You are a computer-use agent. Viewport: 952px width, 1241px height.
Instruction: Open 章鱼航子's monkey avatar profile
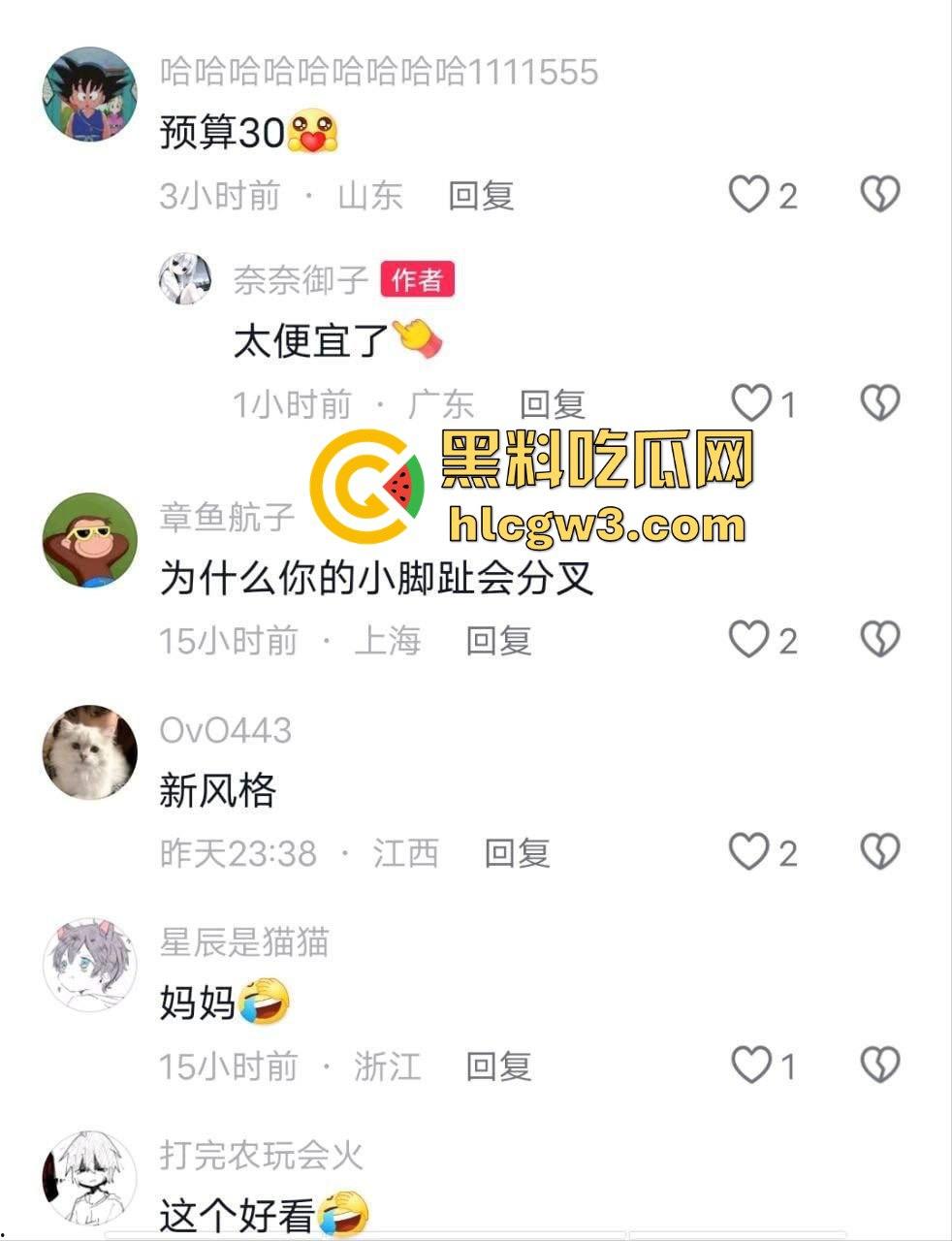click(90, 540)
